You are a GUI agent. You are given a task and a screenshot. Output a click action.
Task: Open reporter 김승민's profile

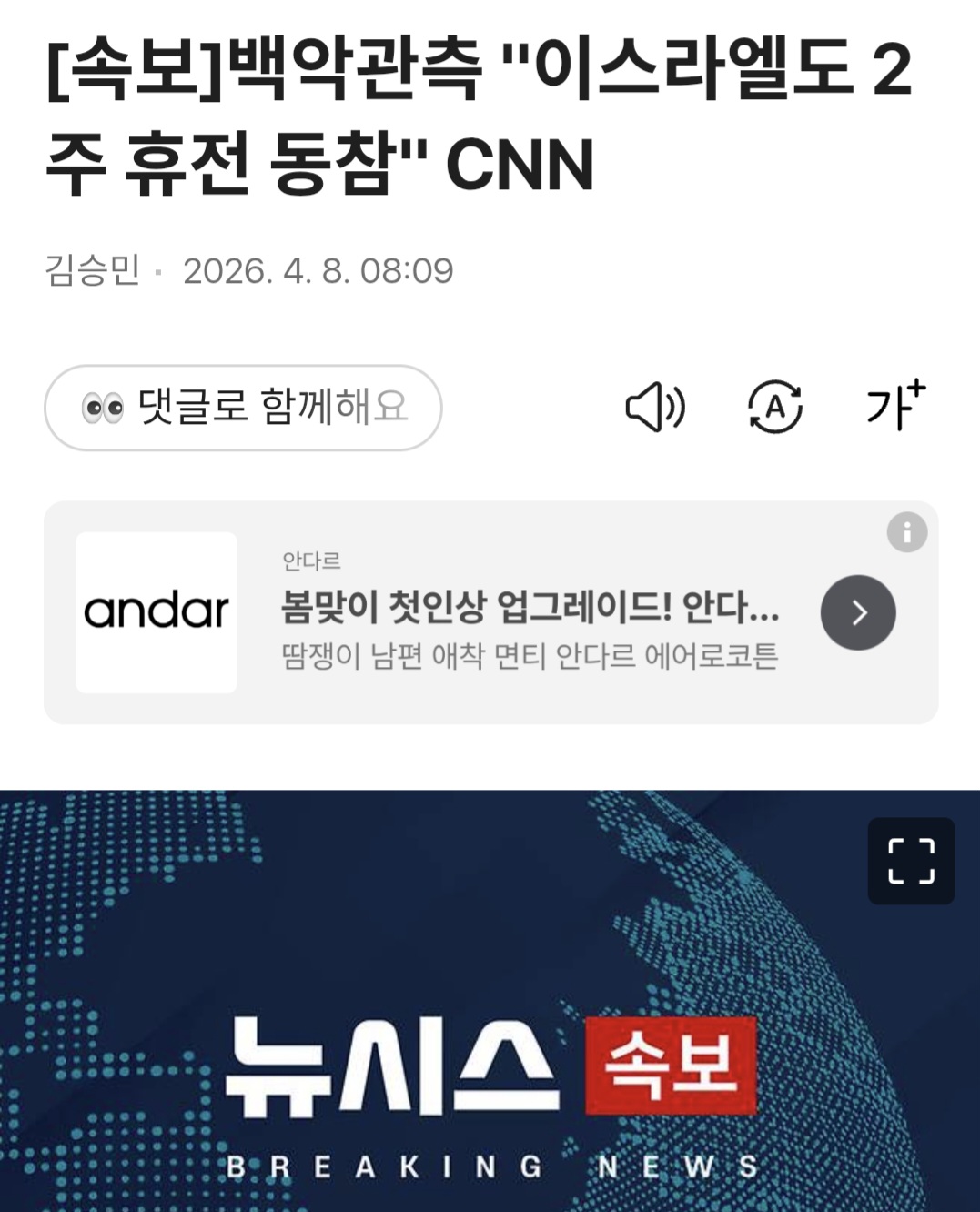coord(93,270)
